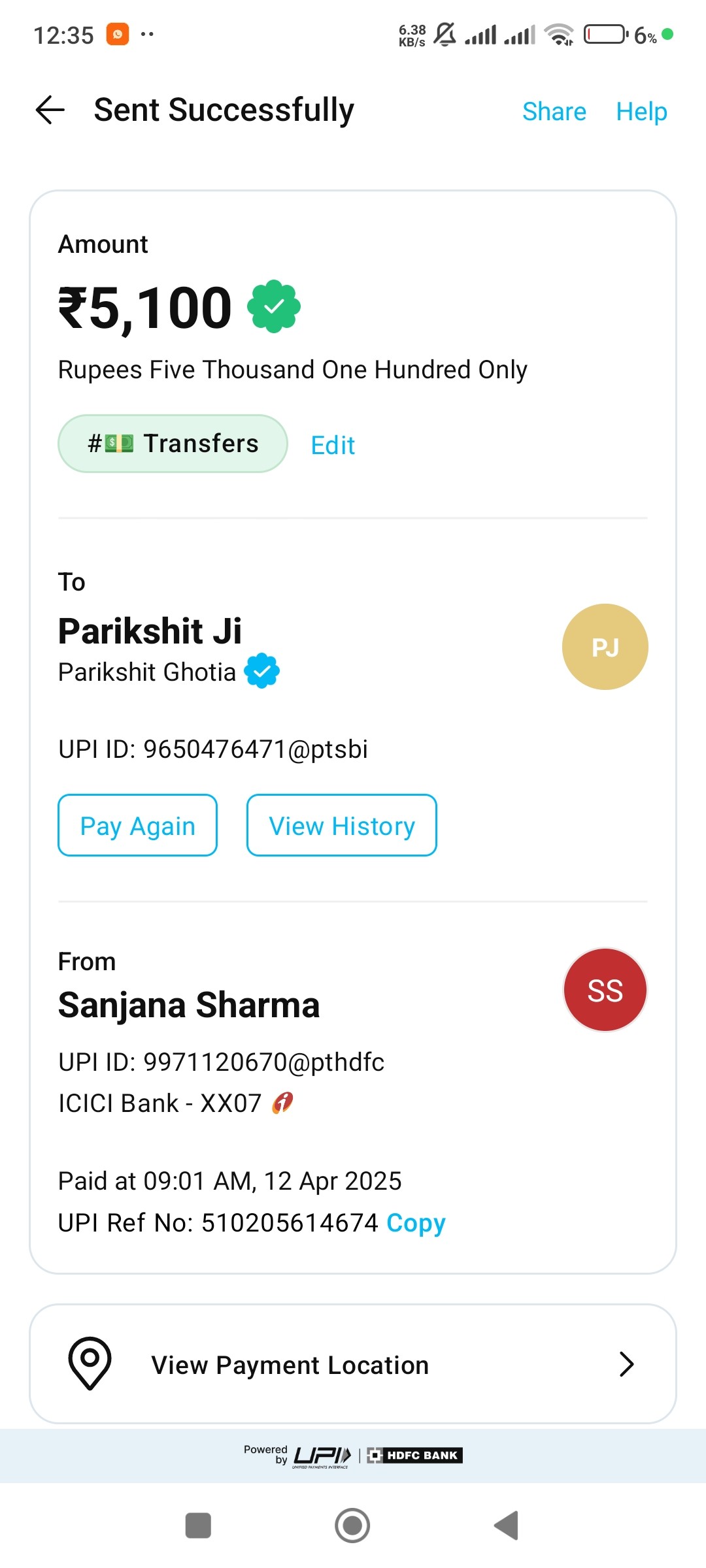This screenshot has height=1568, width=706.
Task: Copy the UPI reference number
Action: (416, 1223)
